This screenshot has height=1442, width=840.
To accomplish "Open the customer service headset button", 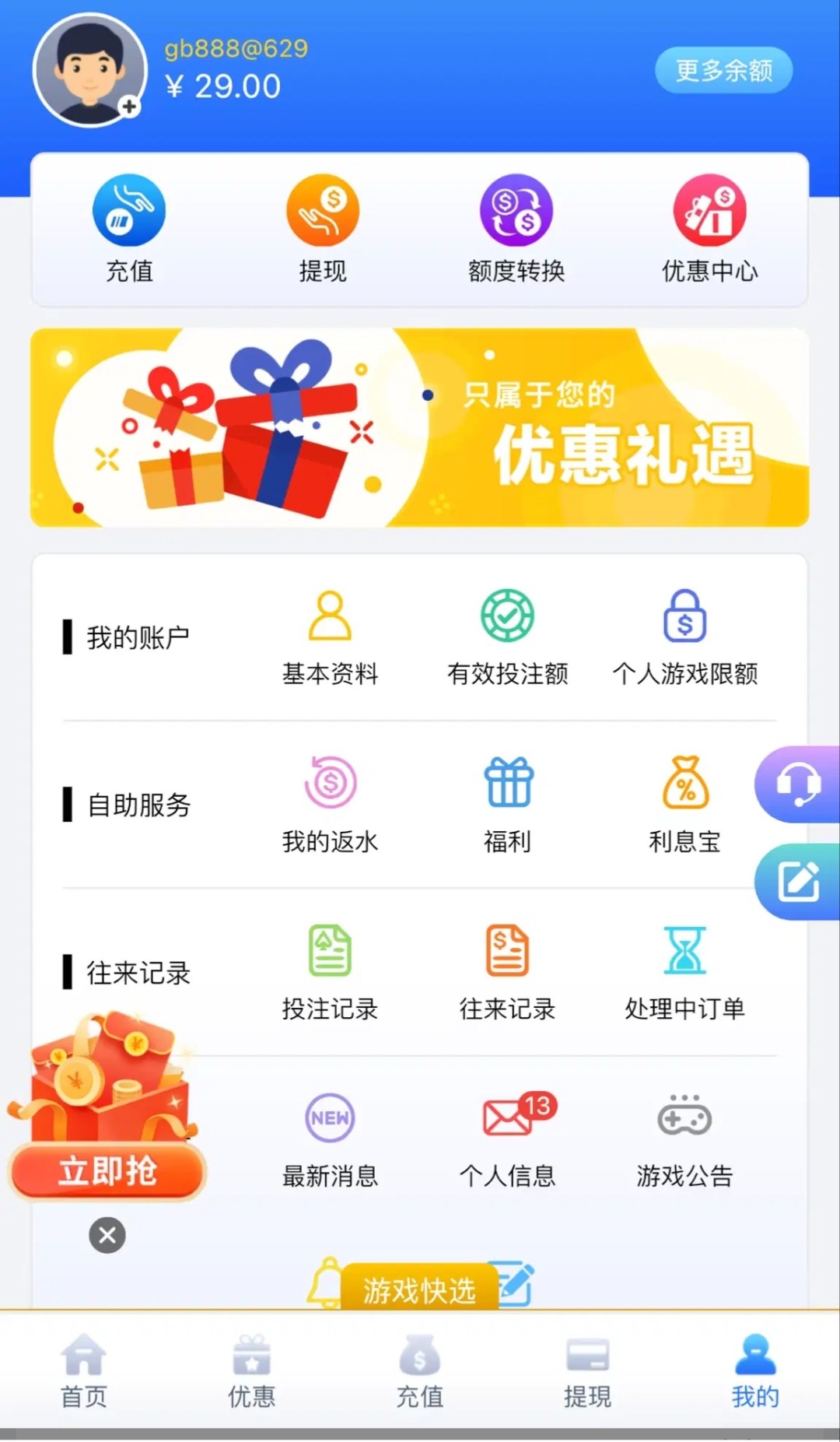I will [798, 784].
